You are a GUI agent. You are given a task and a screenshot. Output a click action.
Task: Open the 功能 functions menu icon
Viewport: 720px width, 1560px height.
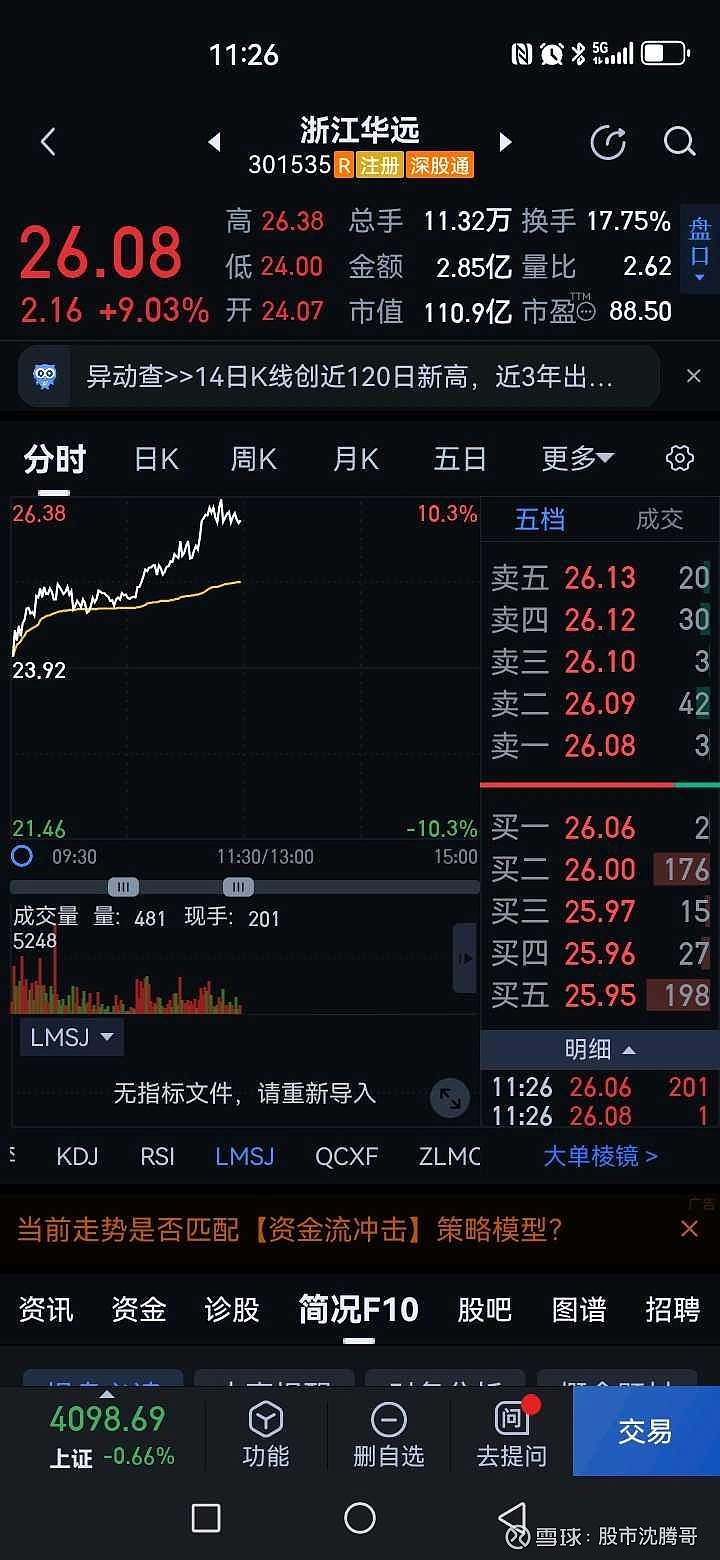click(265, 1418)
